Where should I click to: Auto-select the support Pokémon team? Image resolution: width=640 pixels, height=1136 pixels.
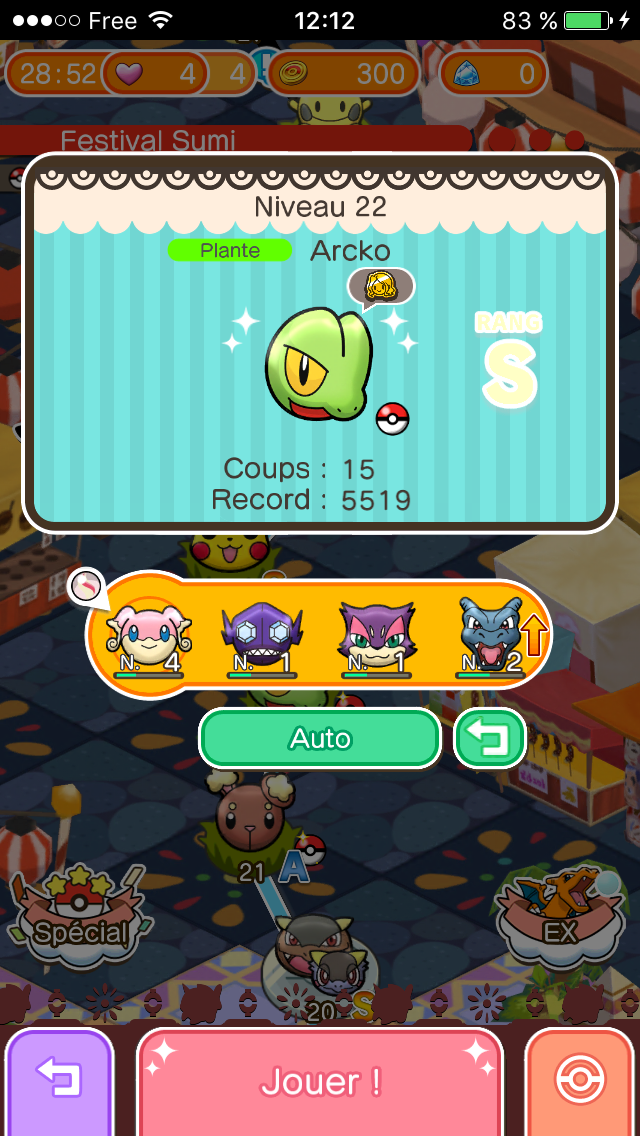tap(320, 739)
